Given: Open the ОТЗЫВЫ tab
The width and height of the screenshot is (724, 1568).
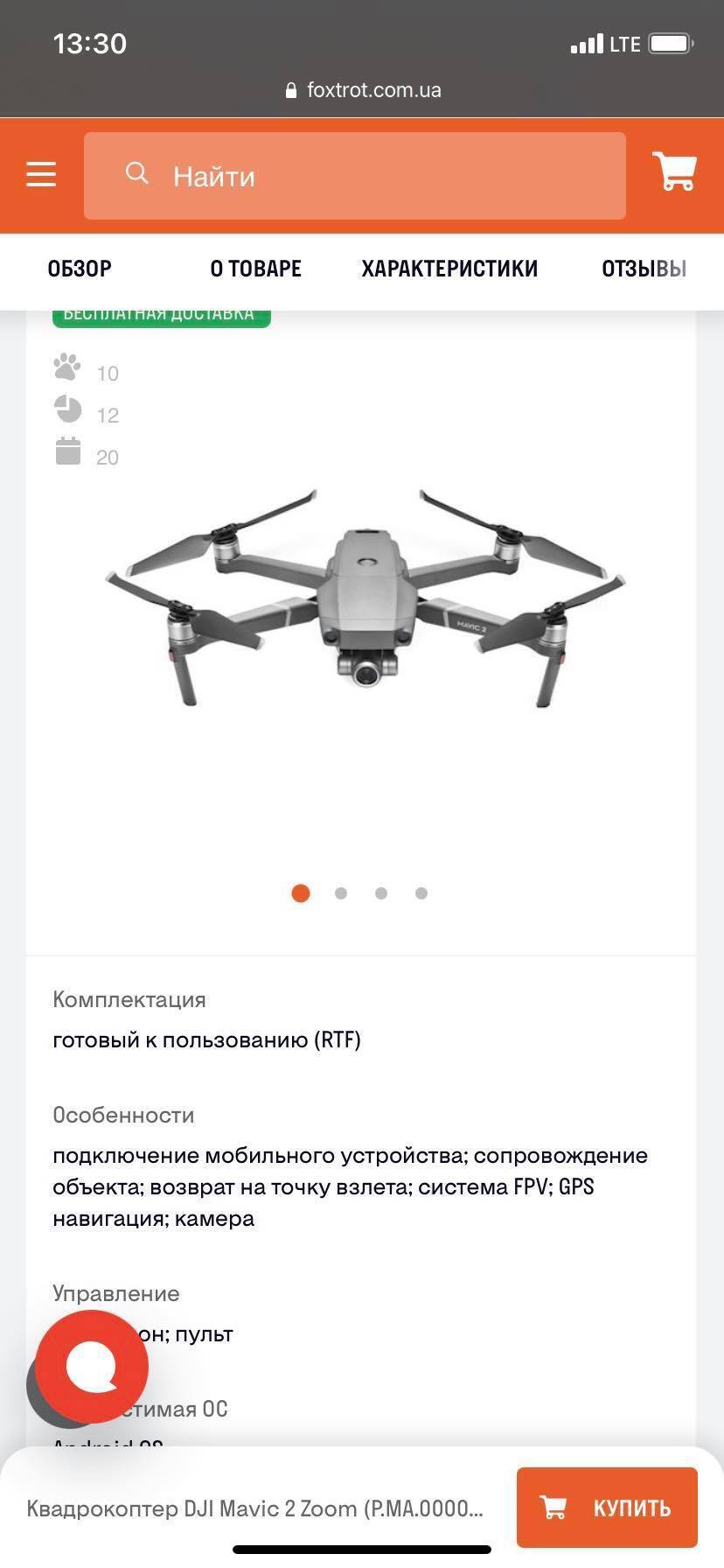Looking at the screenshot, I should click(643, 269).
